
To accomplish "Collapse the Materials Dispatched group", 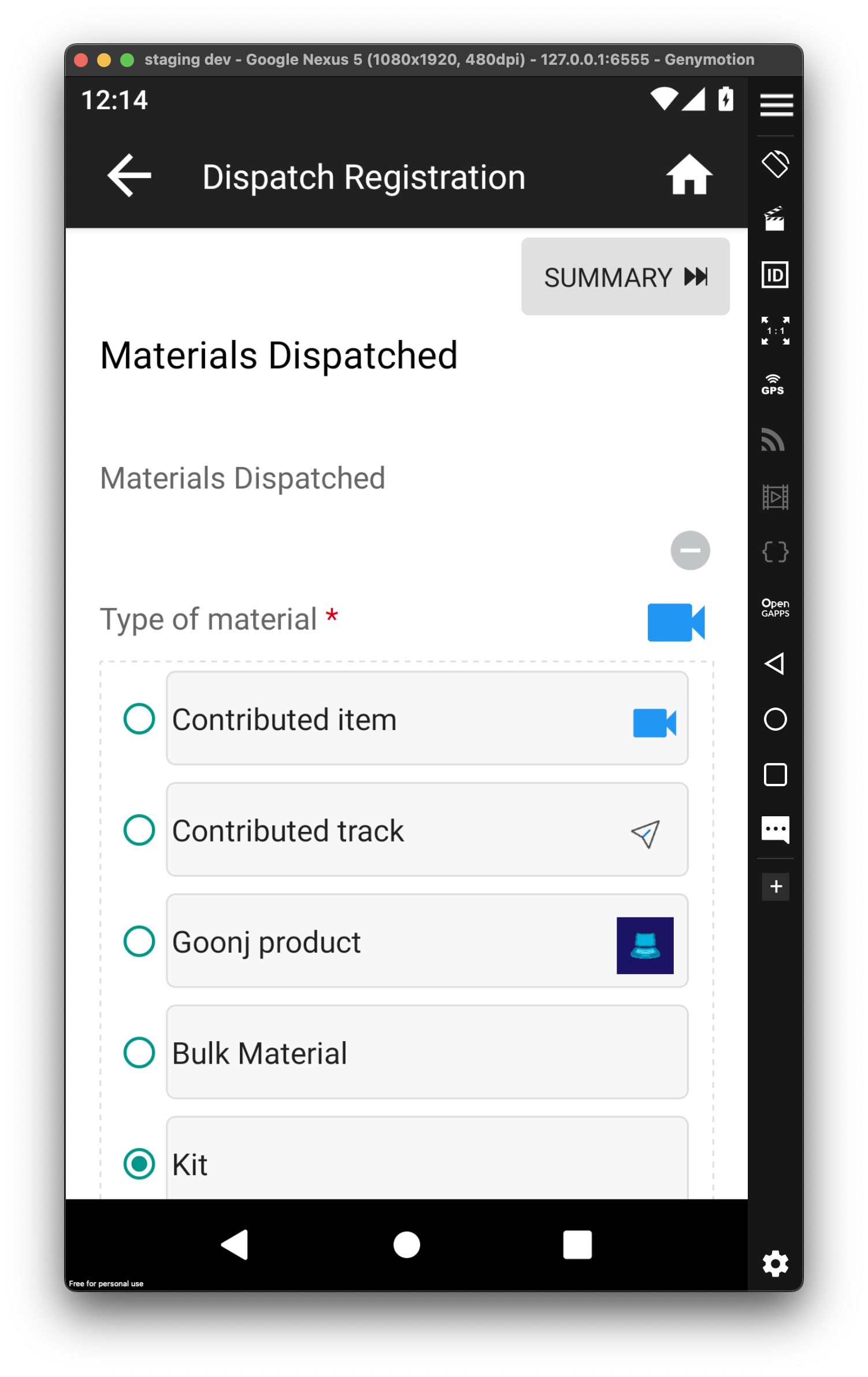I will [x=689, y=551].
